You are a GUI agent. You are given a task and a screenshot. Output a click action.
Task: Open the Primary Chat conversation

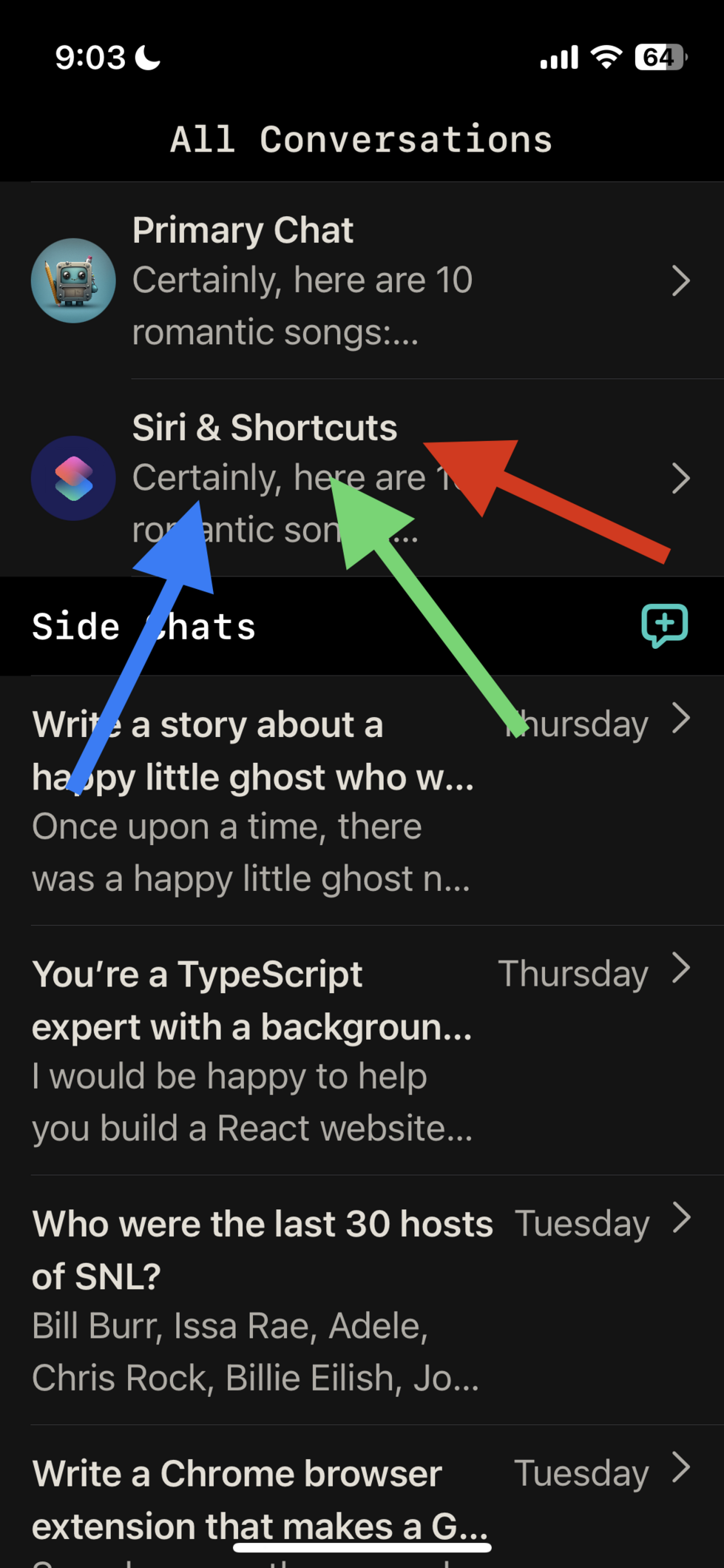362,280
